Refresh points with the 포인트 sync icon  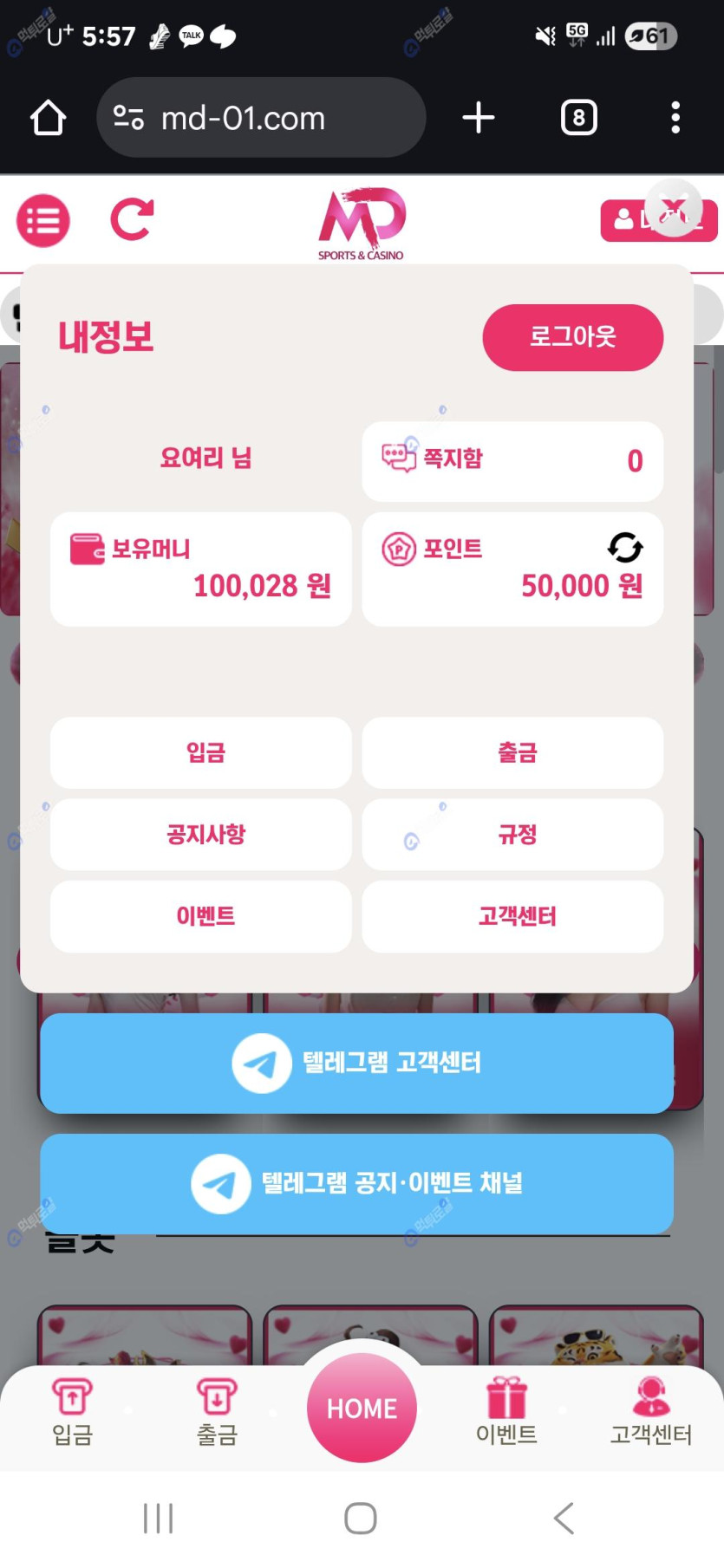point(624,548)
